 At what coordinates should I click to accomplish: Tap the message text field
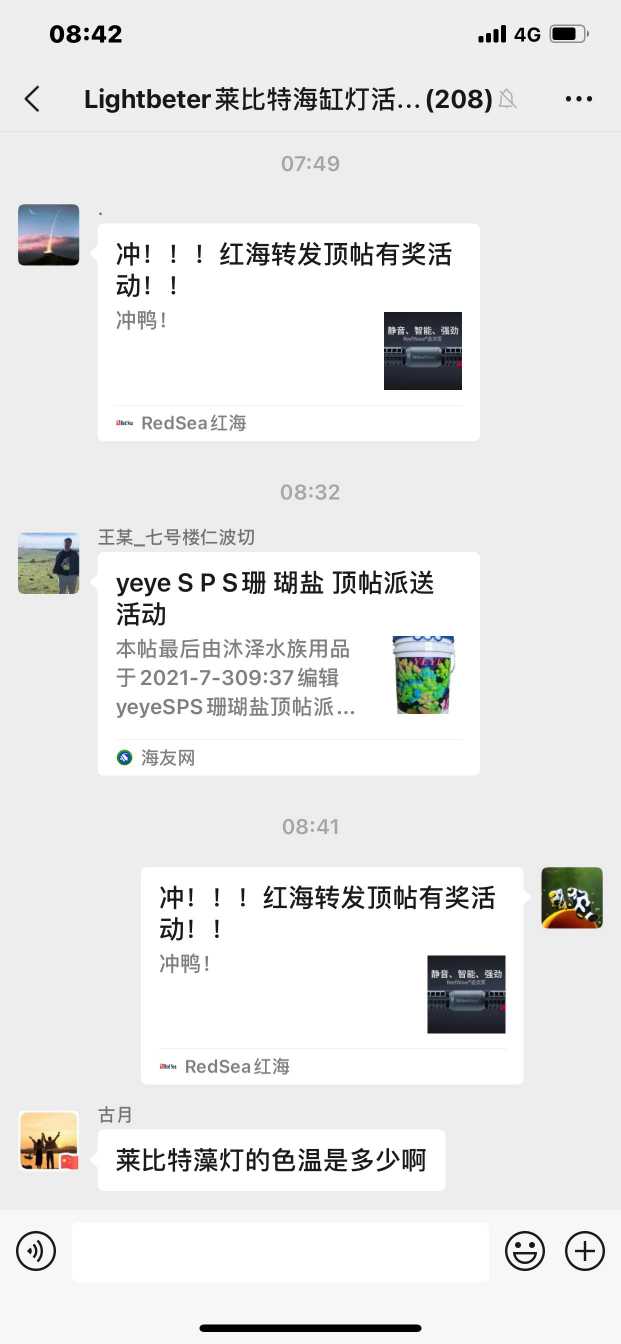pos(280,1251)
